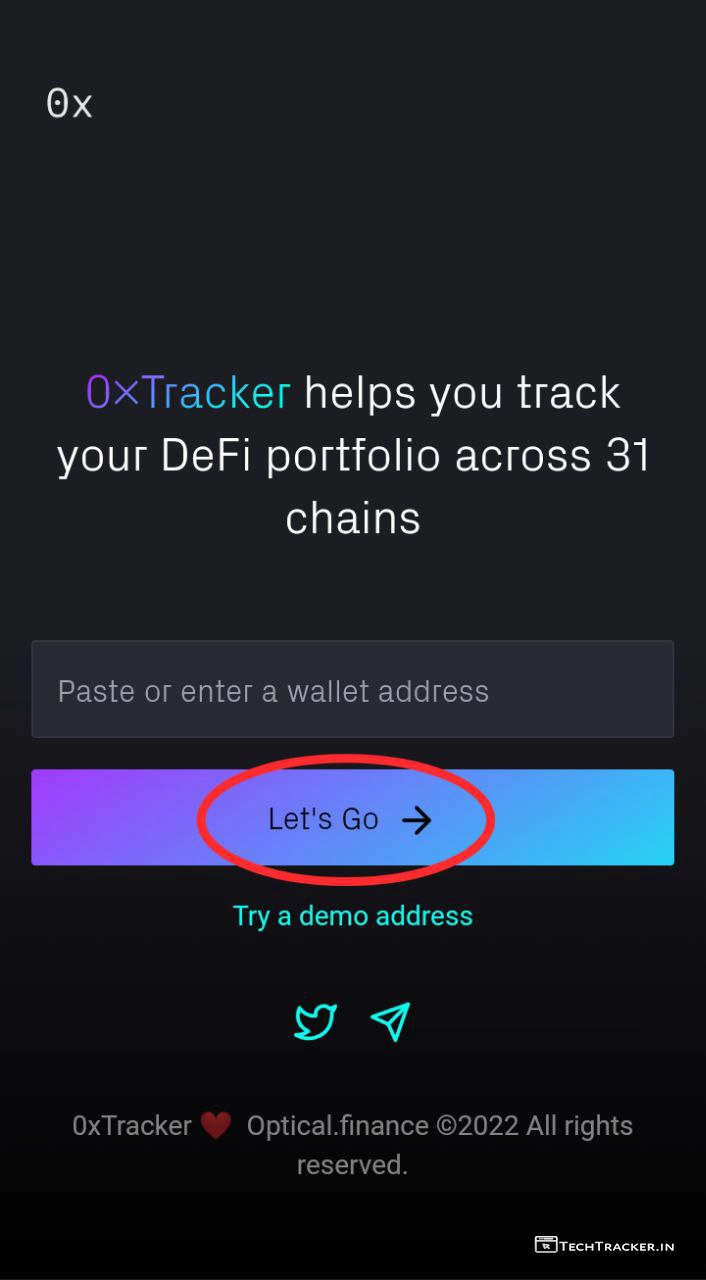Image resolution: width=706 pixels, height=1280 pixels.
Task: Tap the Let's Go button
Action: (352, 818)
